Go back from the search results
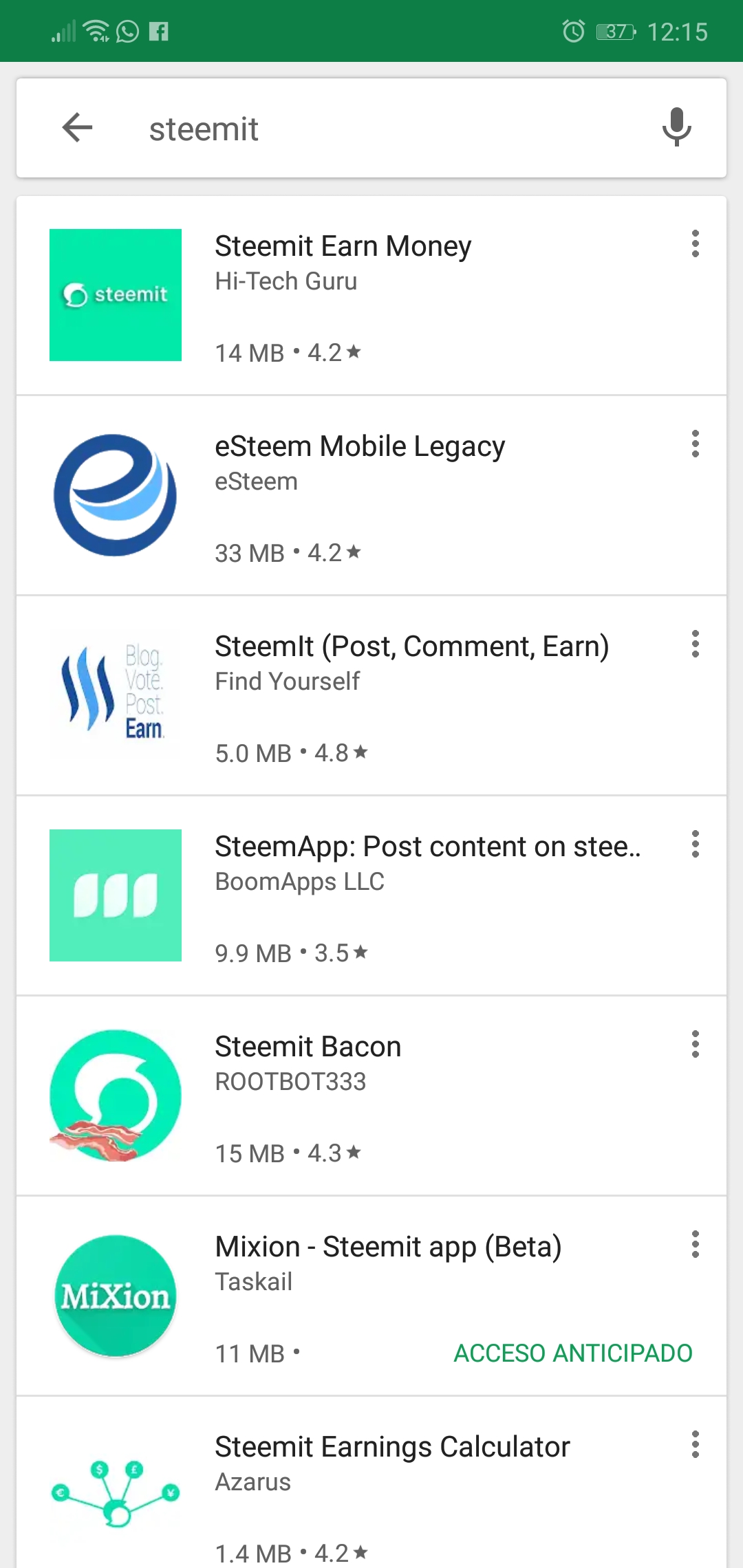 [x=77, y=128]
